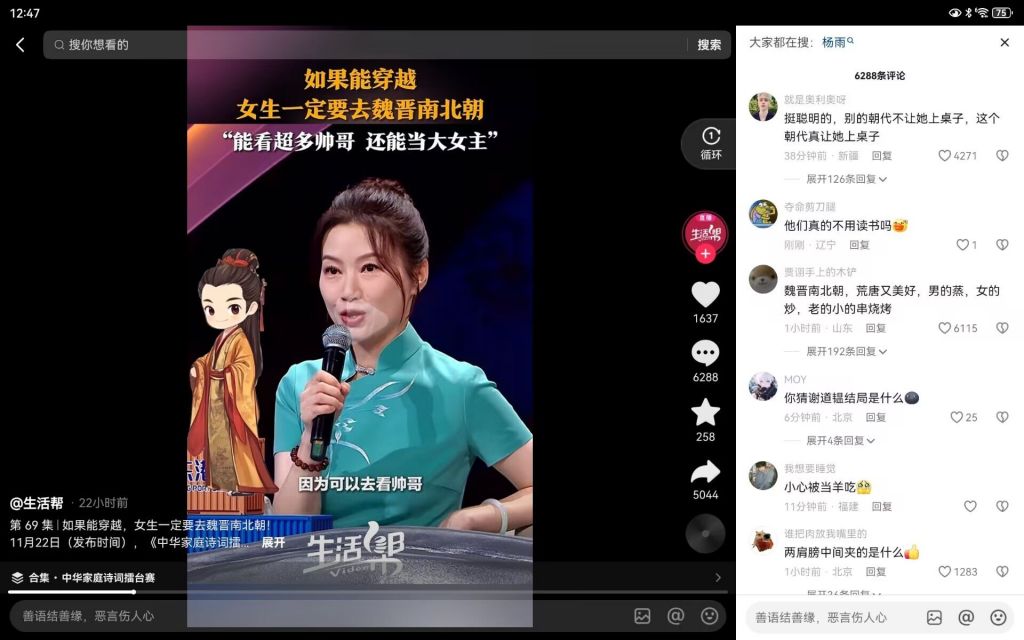Open the emoji picker in the comments panel
1024x640 pixels.
[998, 618]
